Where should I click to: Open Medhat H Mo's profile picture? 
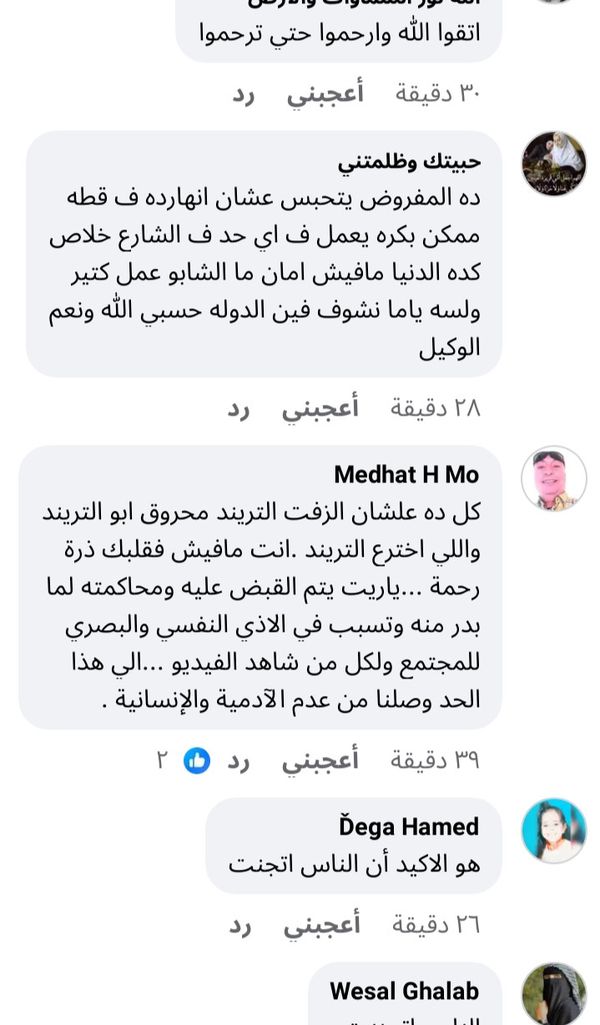click(x=553, y=478)
